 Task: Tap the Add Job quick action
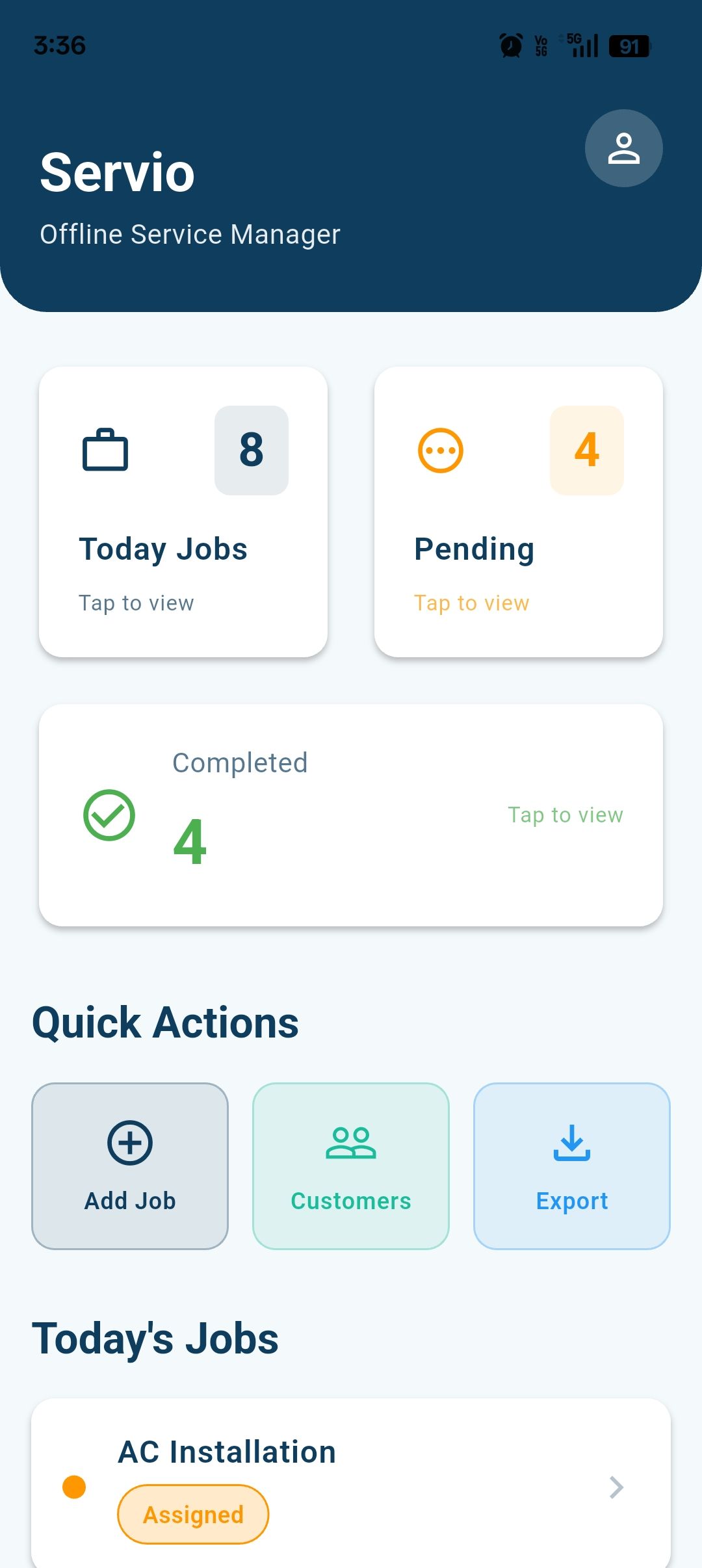coord(130,1166)
